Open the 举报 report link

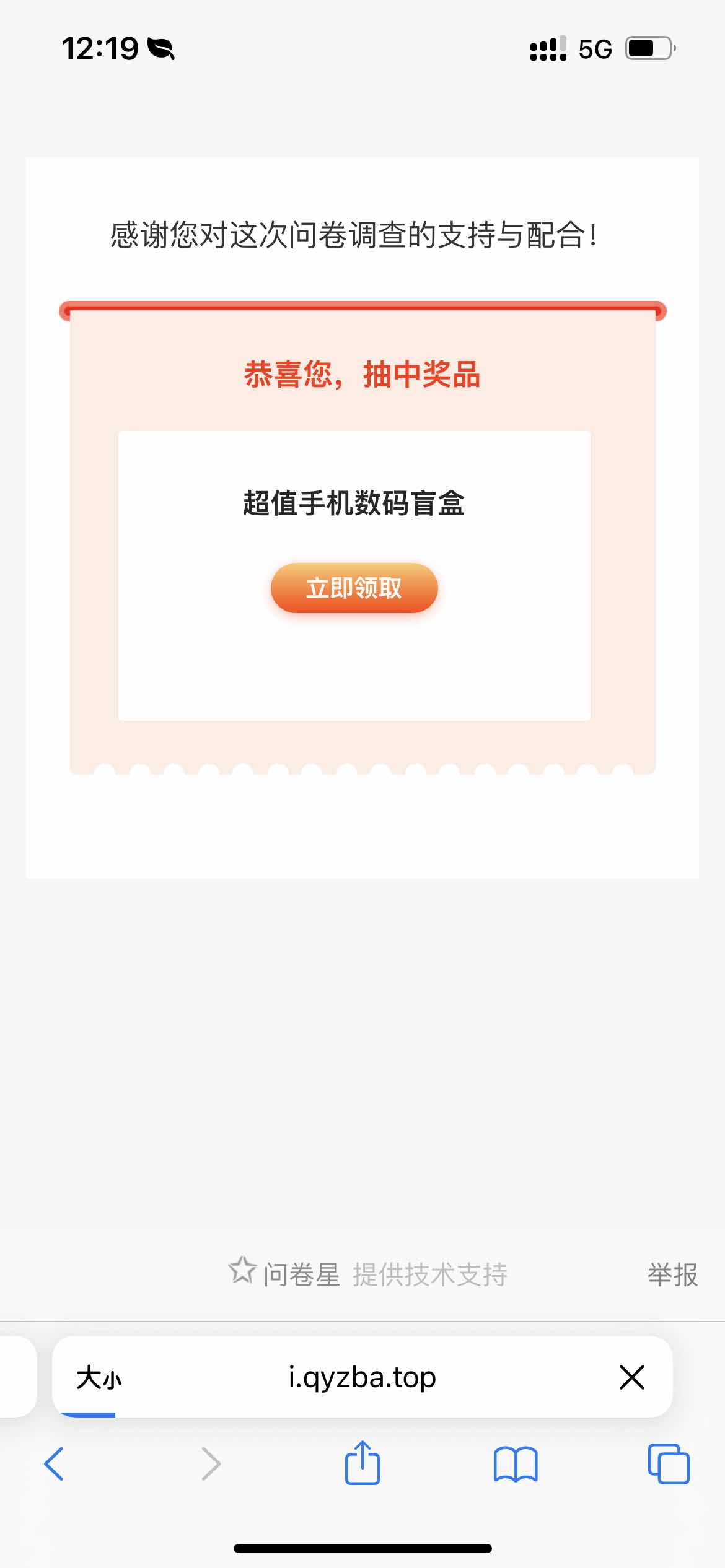pos(672,1274)
